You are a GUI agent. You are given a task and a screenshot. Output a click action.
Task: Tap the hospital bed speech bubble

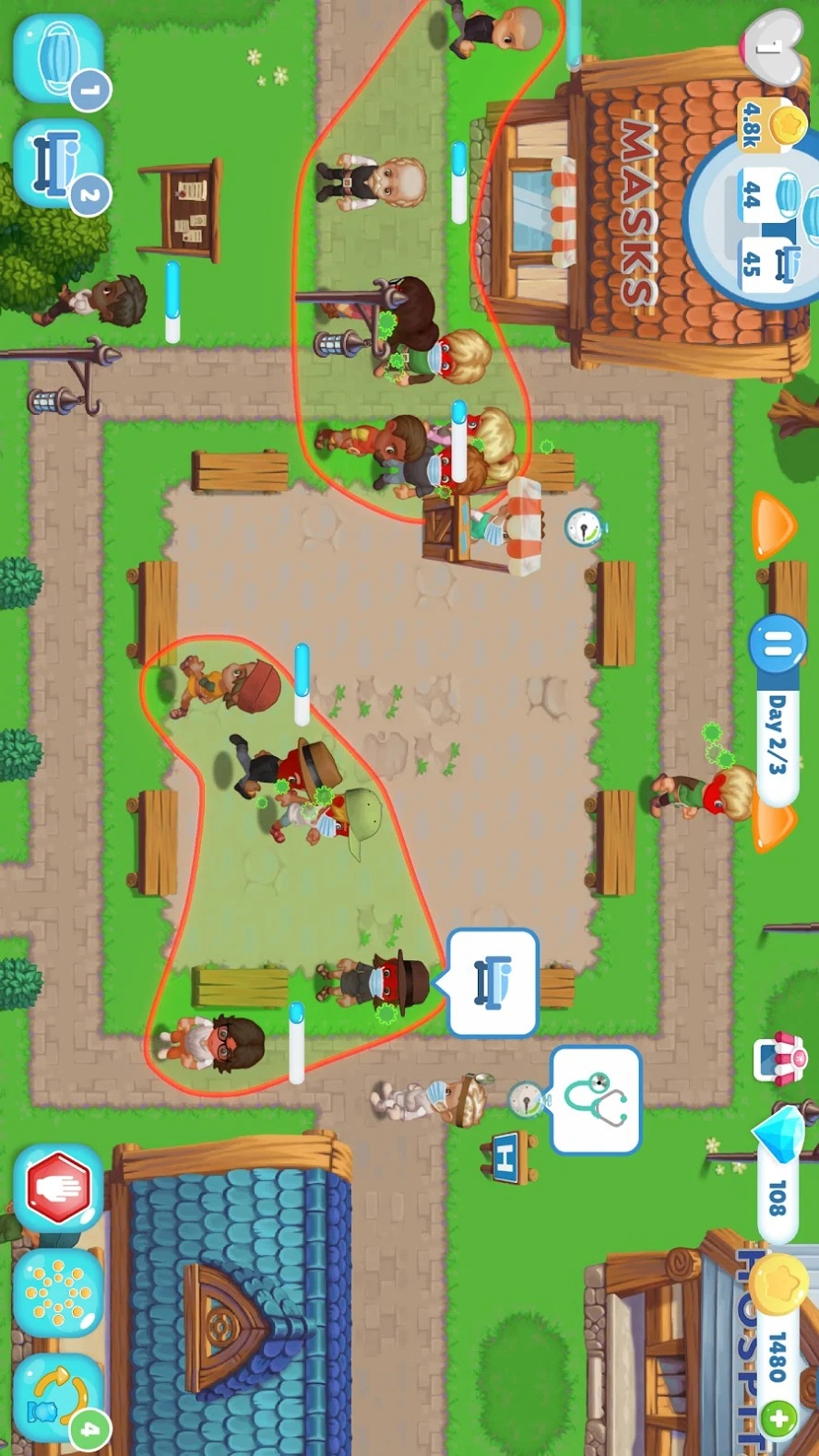[493, 982]
